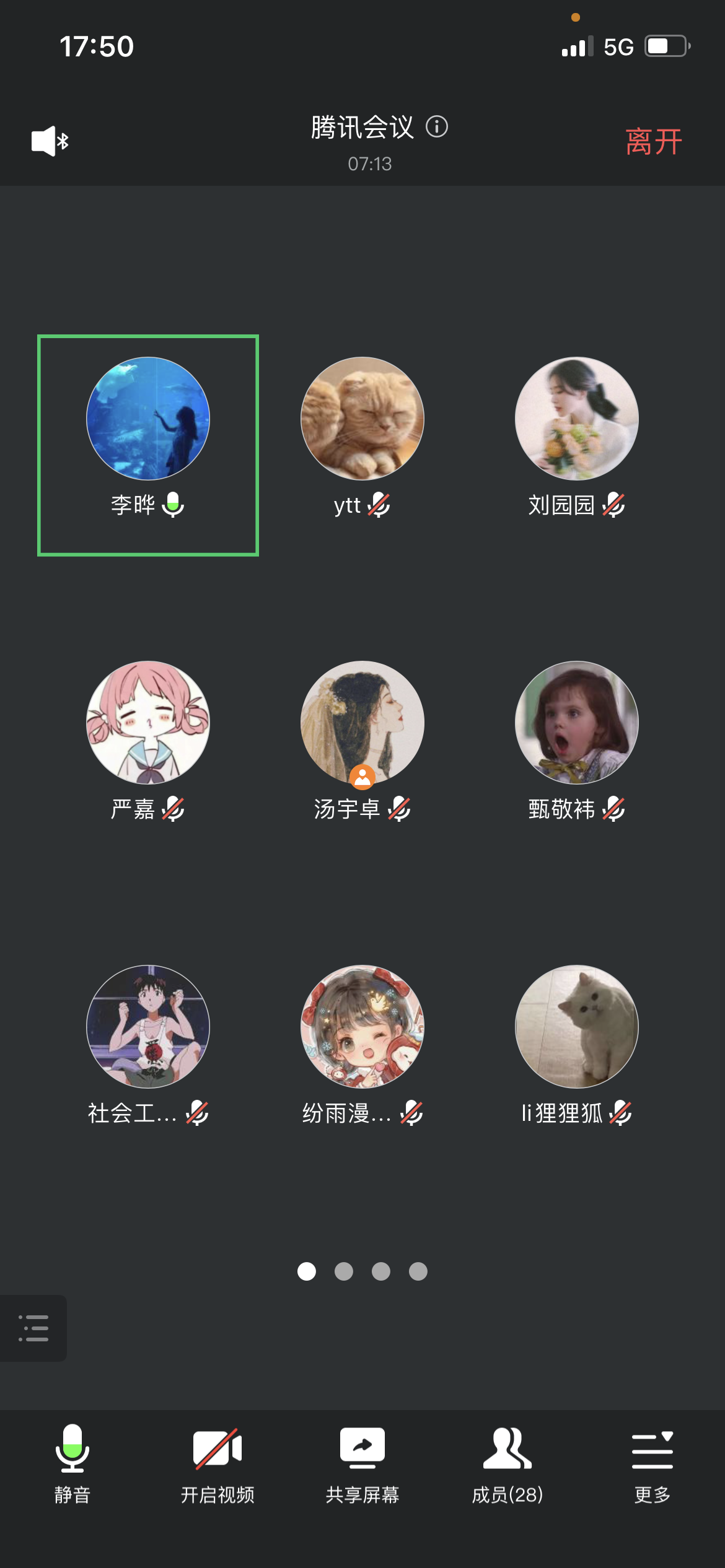Mute the microphone with 静音
The height and width of the screenshot is (1568, 725).
click(72, 1464)
